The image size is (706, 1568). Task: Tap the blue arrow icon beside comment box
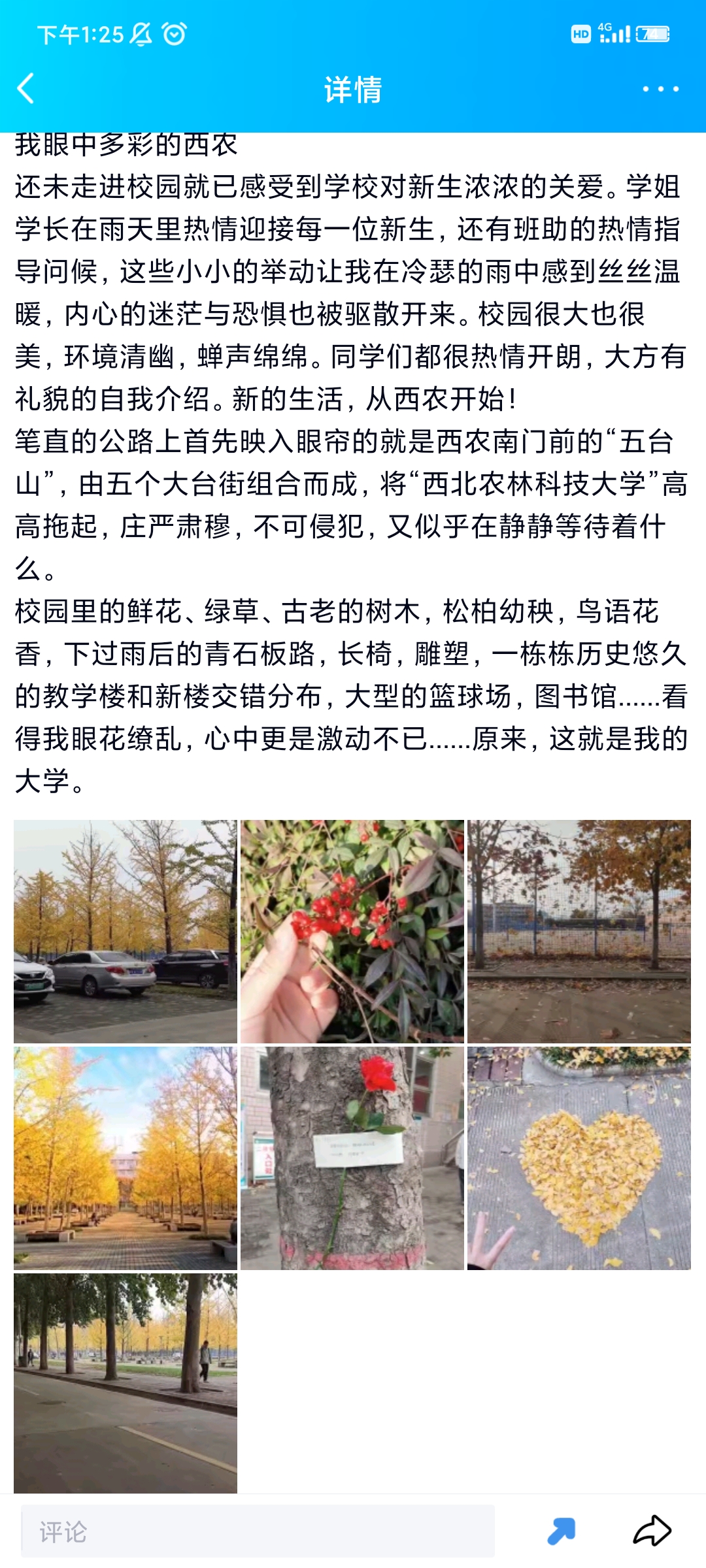[561, 1531]
